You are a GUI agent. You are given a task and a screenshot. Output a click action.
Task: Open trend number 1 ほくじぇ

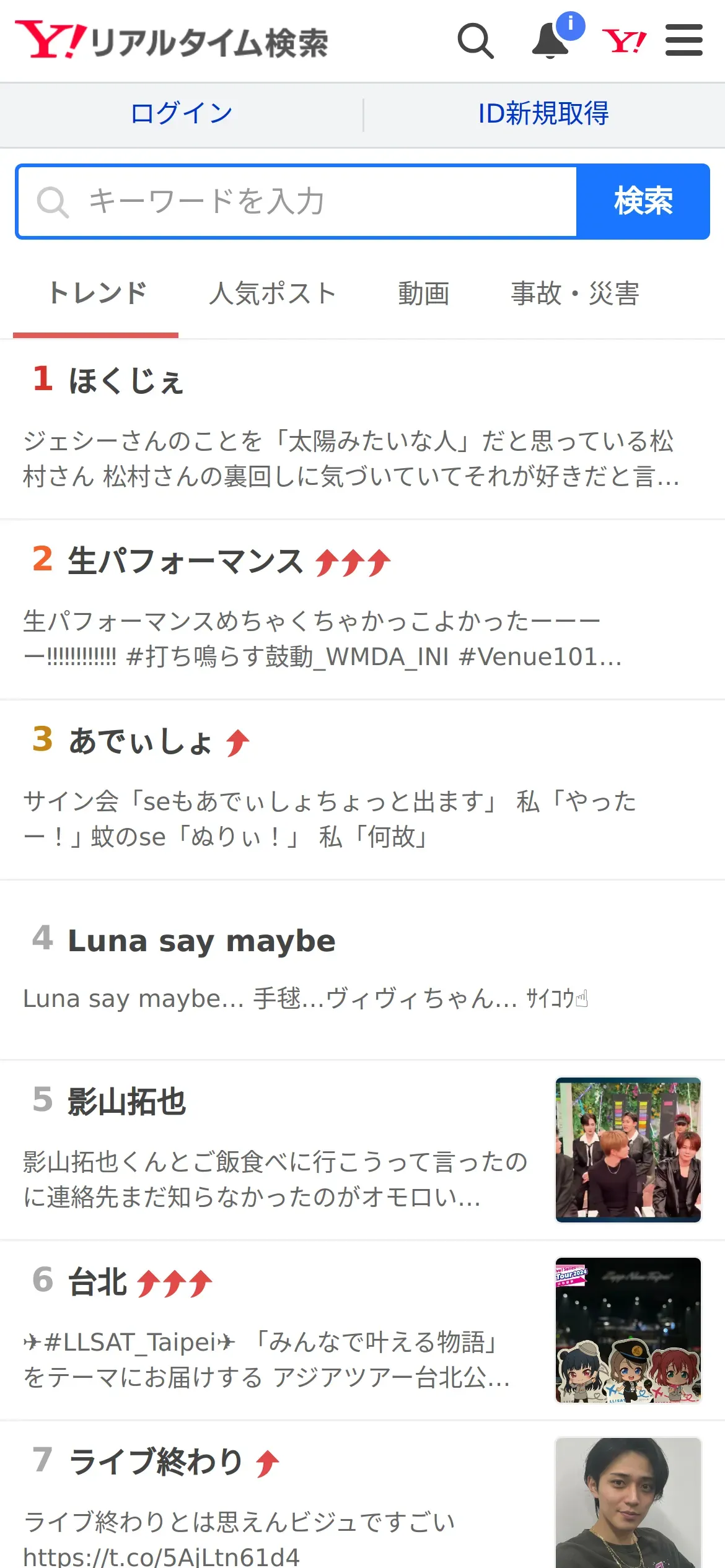point(362,429)
